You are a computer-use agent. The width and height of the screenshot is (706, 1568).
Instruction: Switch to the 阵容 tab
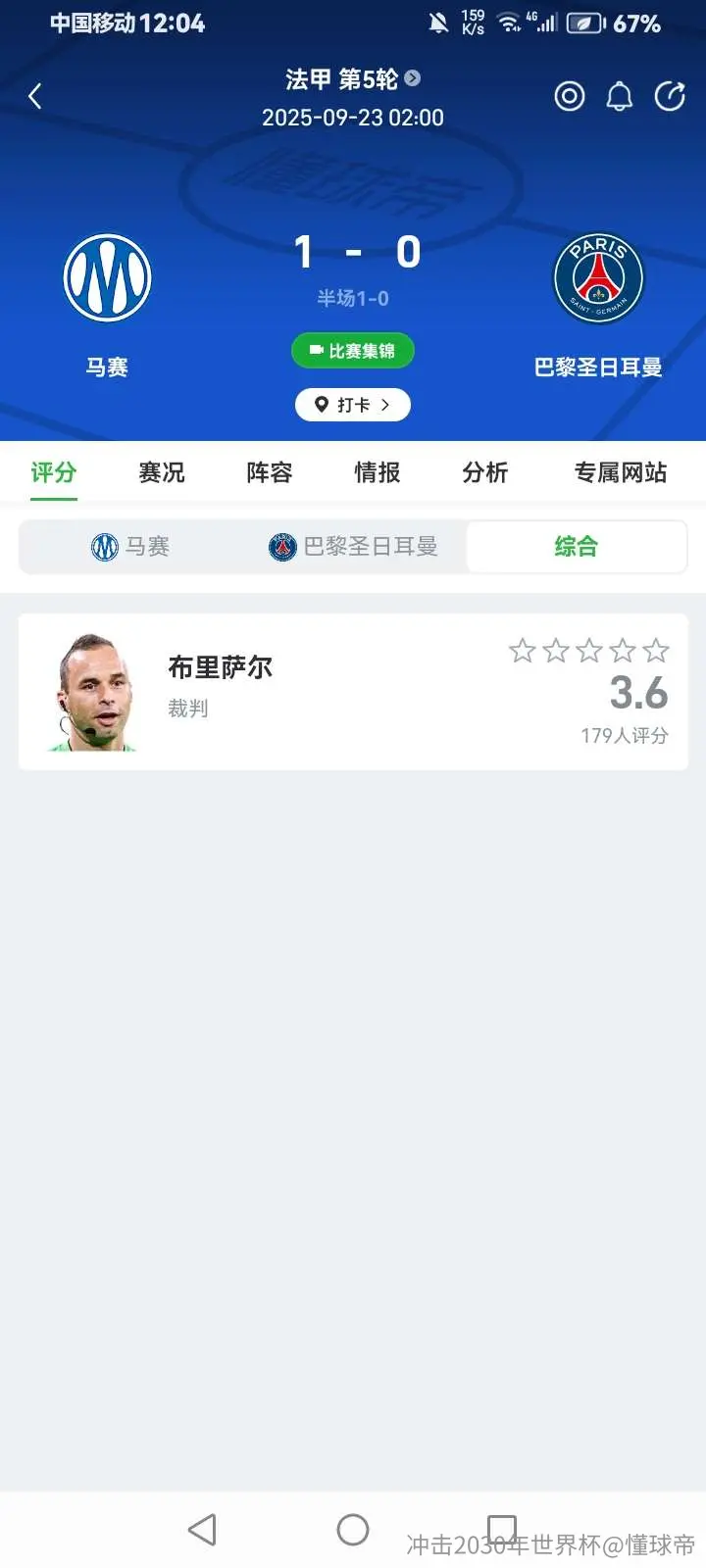270,472
